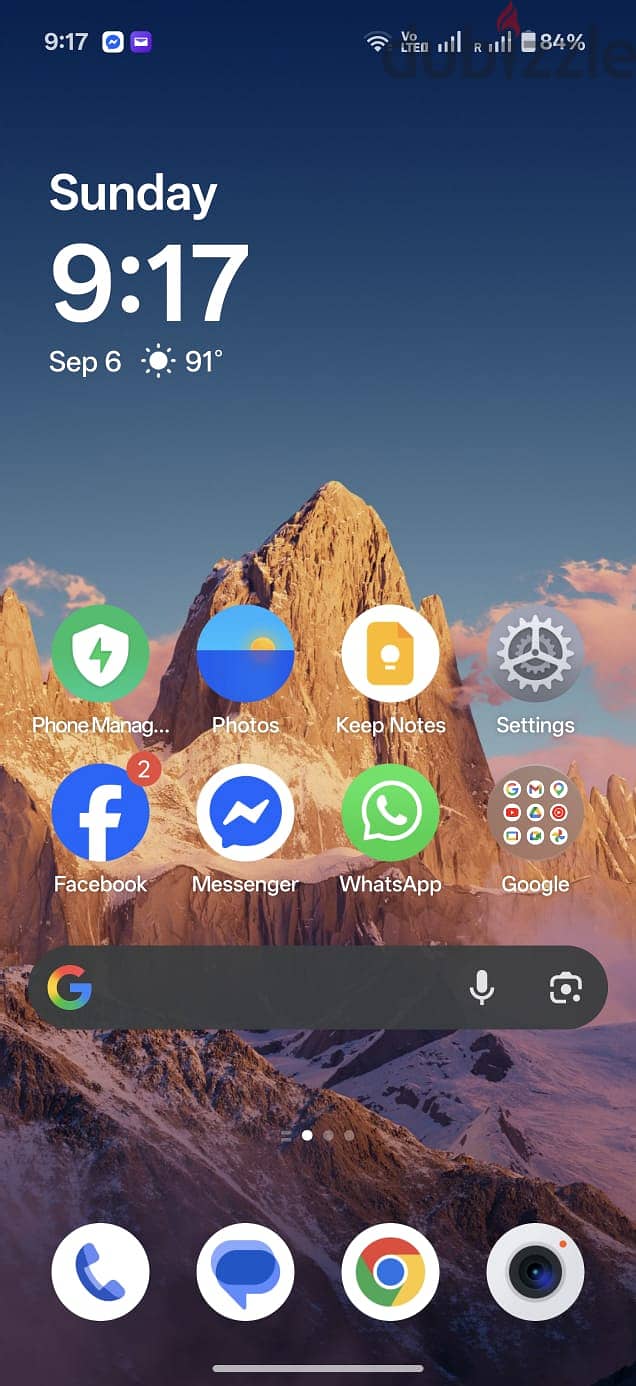Start voice search with the microphone
The height and width of the screenshot is (1386, 636).
(481, 988)
